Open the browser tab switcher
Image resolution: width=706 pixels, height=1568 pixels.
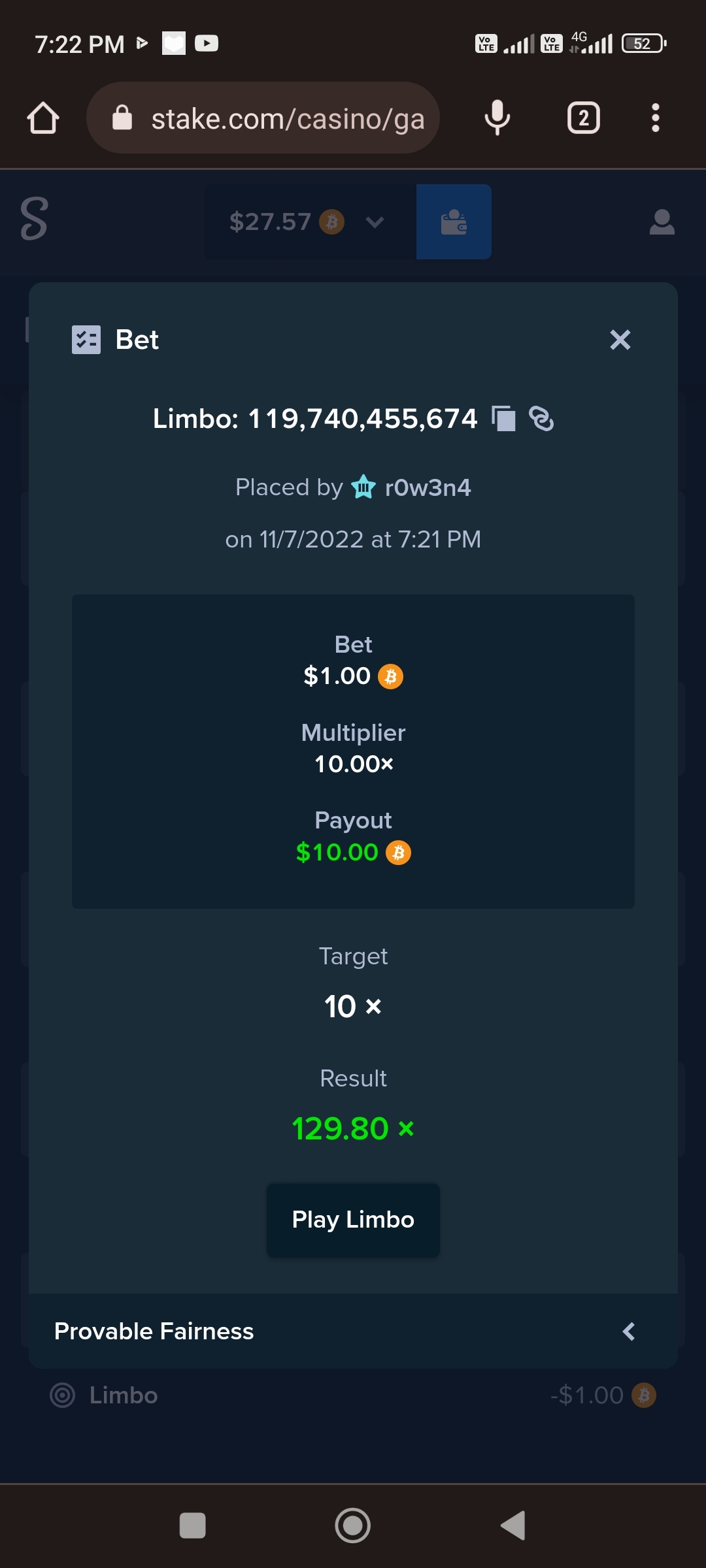[584, 118]
